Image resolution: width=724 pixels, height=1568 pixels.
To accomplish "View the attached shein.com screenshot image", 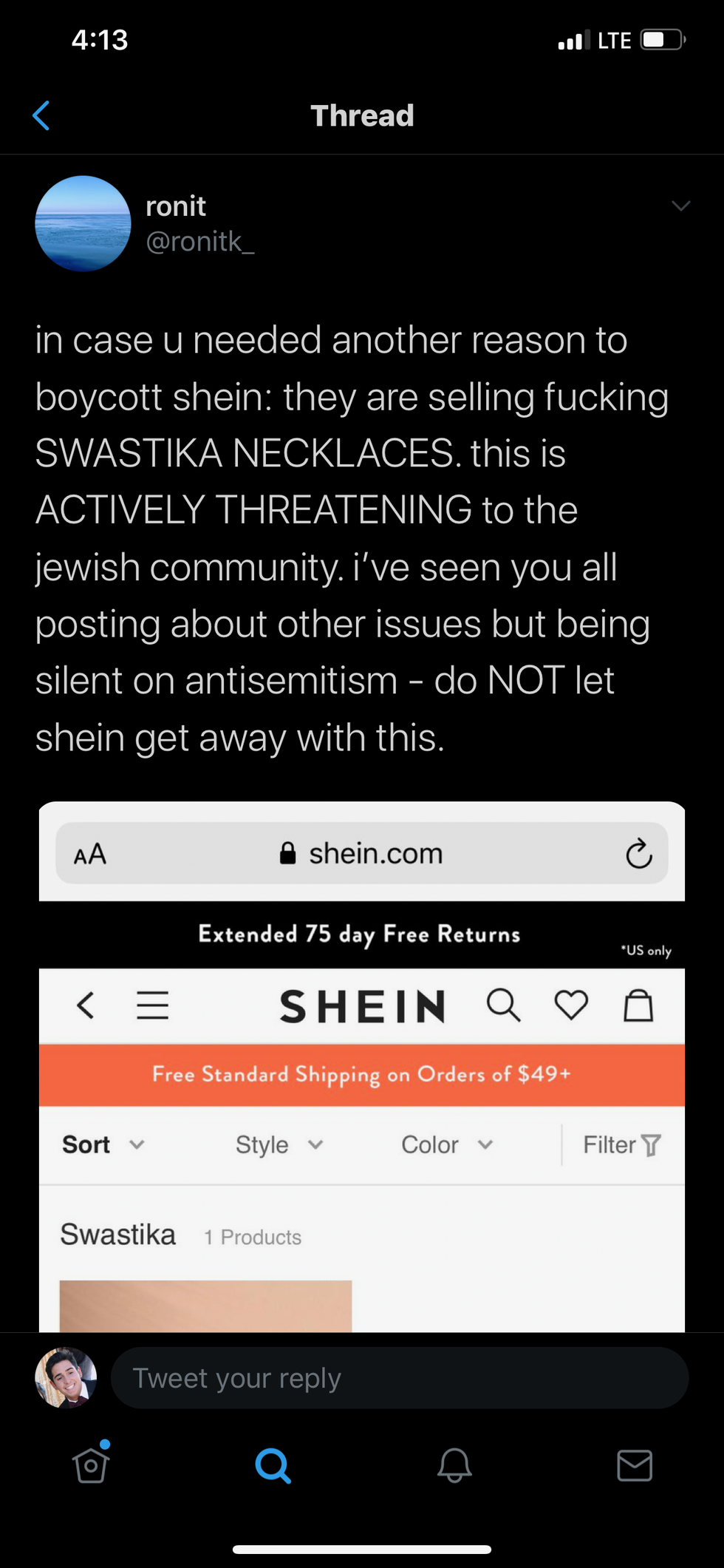I will (x=362, y=1065).
